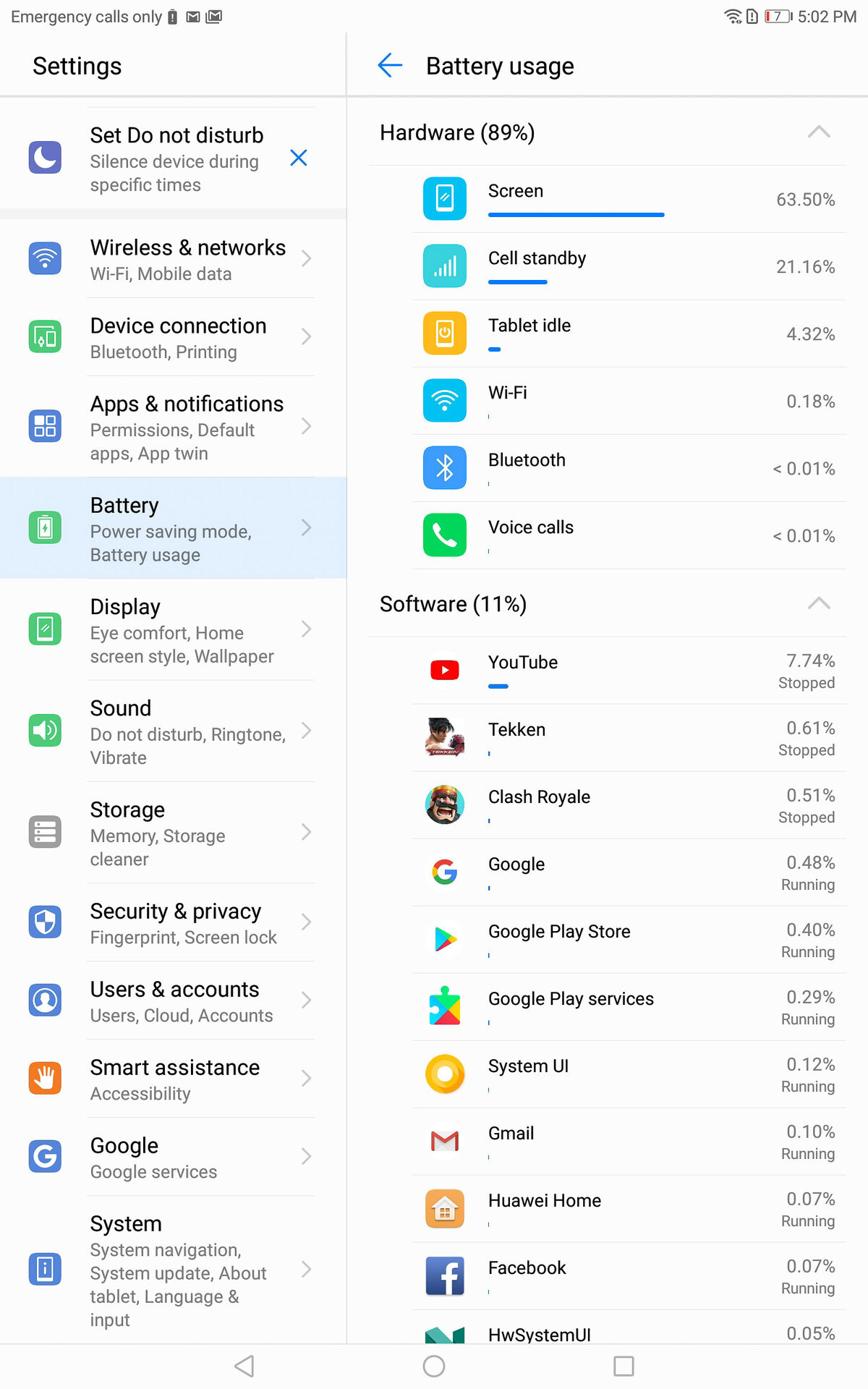Open Wireless & networks settings
Screen dimensions: 868x1389
[174, 259]
